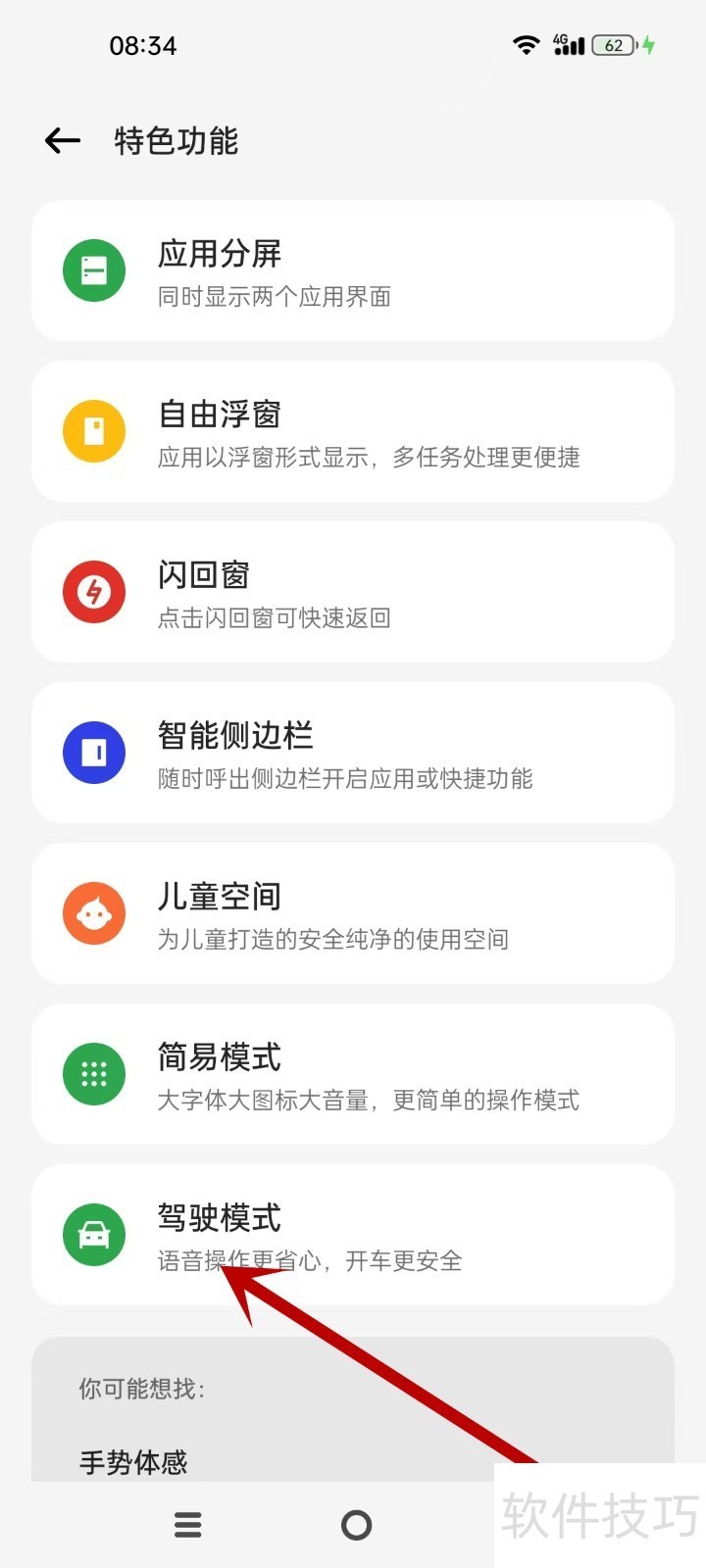Image resolution: width=706 pixels, height=1568 pixels.
Task: Tap the back arrow at top left
Action: [x=61, y=140]
